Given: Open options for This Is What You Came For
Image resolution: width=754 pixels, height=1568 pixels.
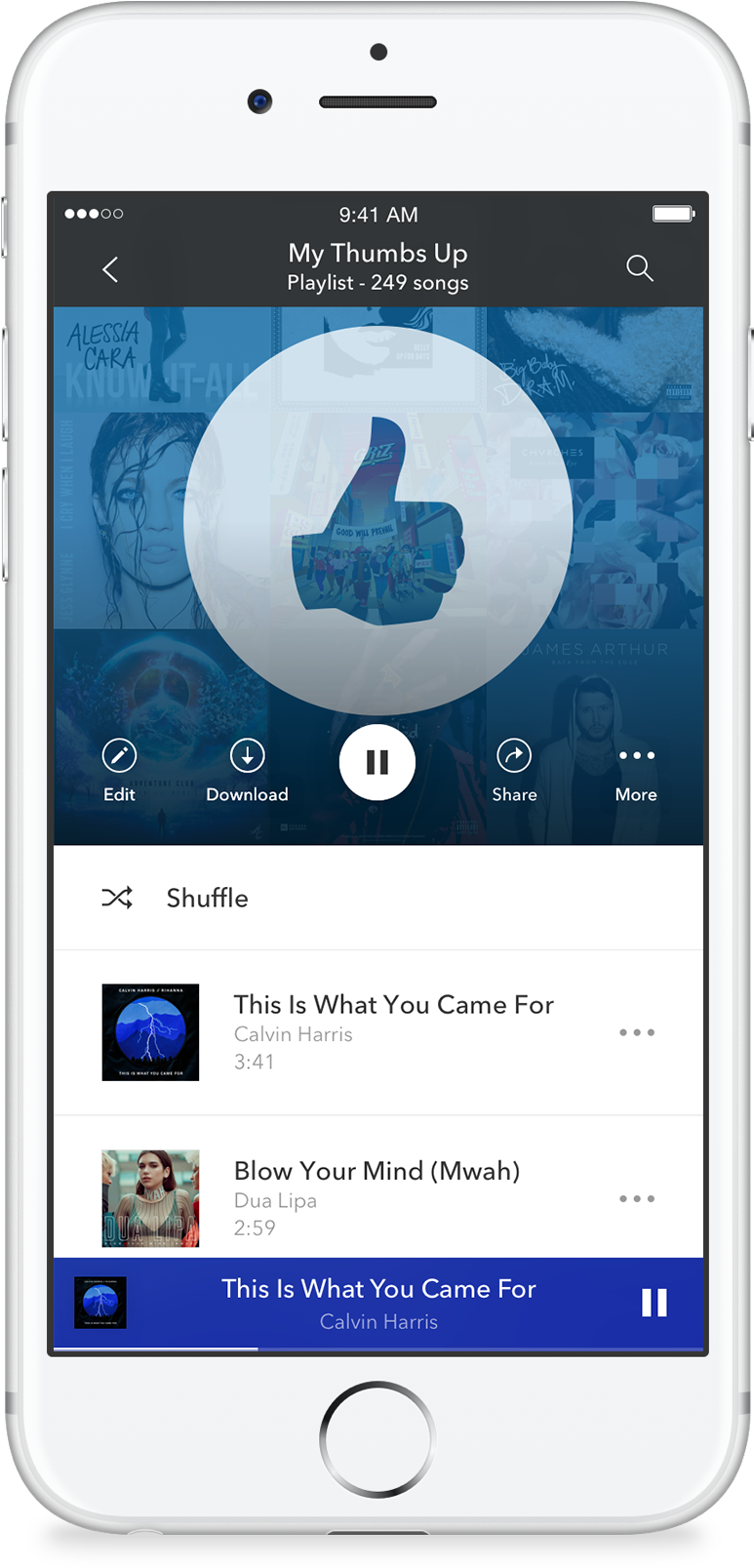Looking at the screenshot, I should (637, 1032).
